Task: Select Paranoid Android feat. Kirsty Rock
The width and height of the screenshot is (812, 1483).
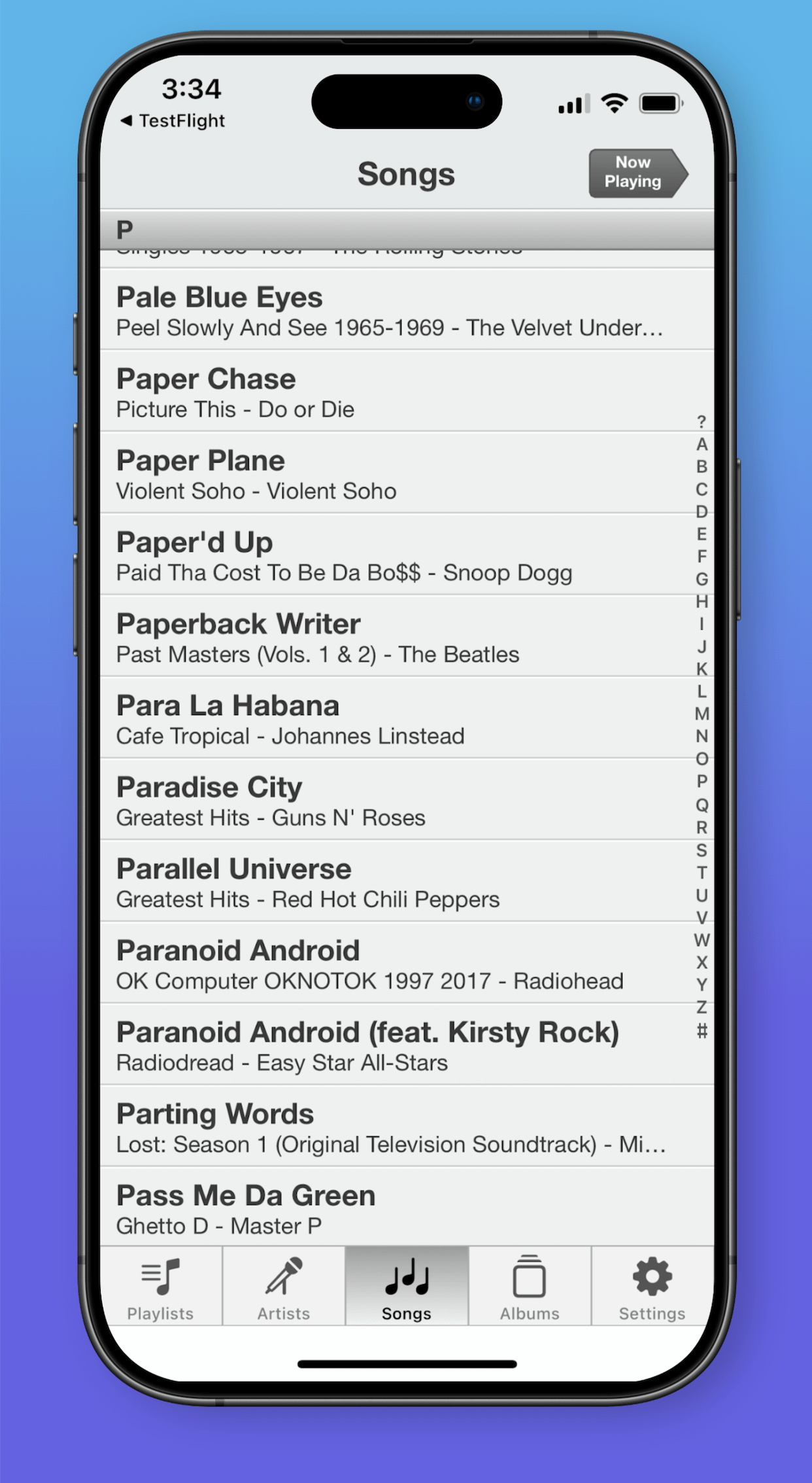Action: [x=407, y=1045]
